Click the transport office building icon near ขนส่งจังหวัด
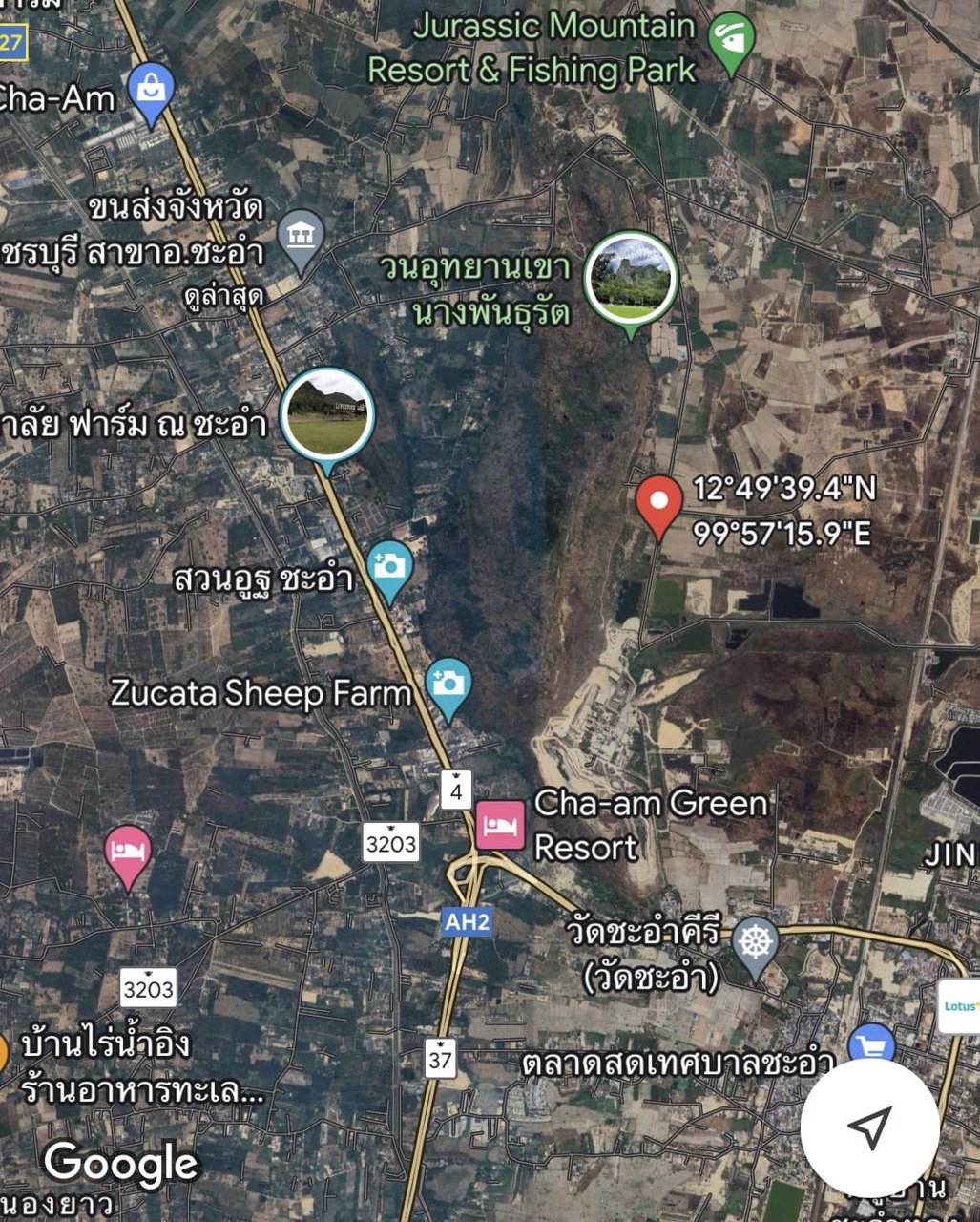 tap(300, 235)
